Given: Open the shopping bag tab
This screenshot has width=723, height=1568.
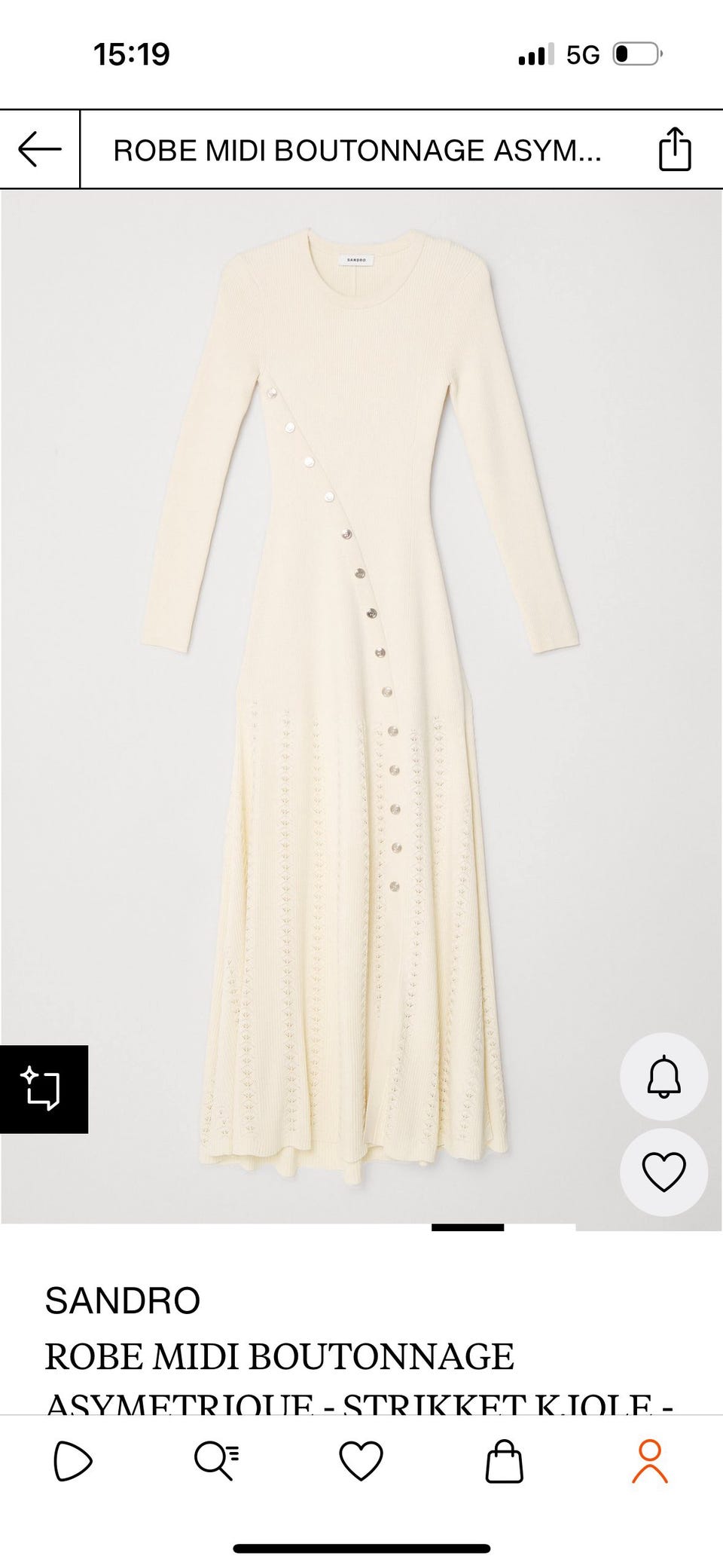Looking at the screenshot, I should pos(504,1462).
